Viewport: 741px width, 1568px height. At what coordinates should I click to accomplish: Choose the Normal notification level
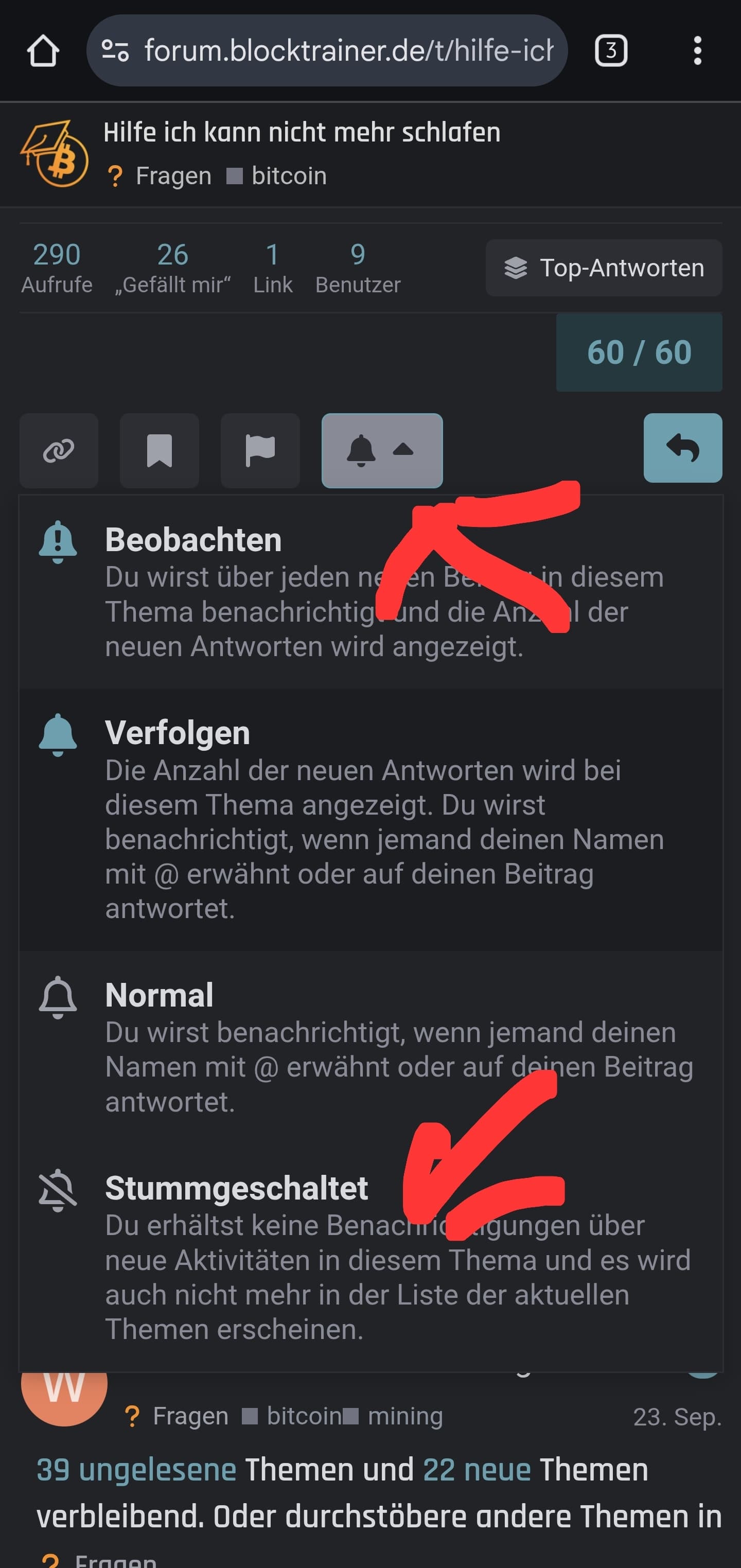pos(371,1047)
